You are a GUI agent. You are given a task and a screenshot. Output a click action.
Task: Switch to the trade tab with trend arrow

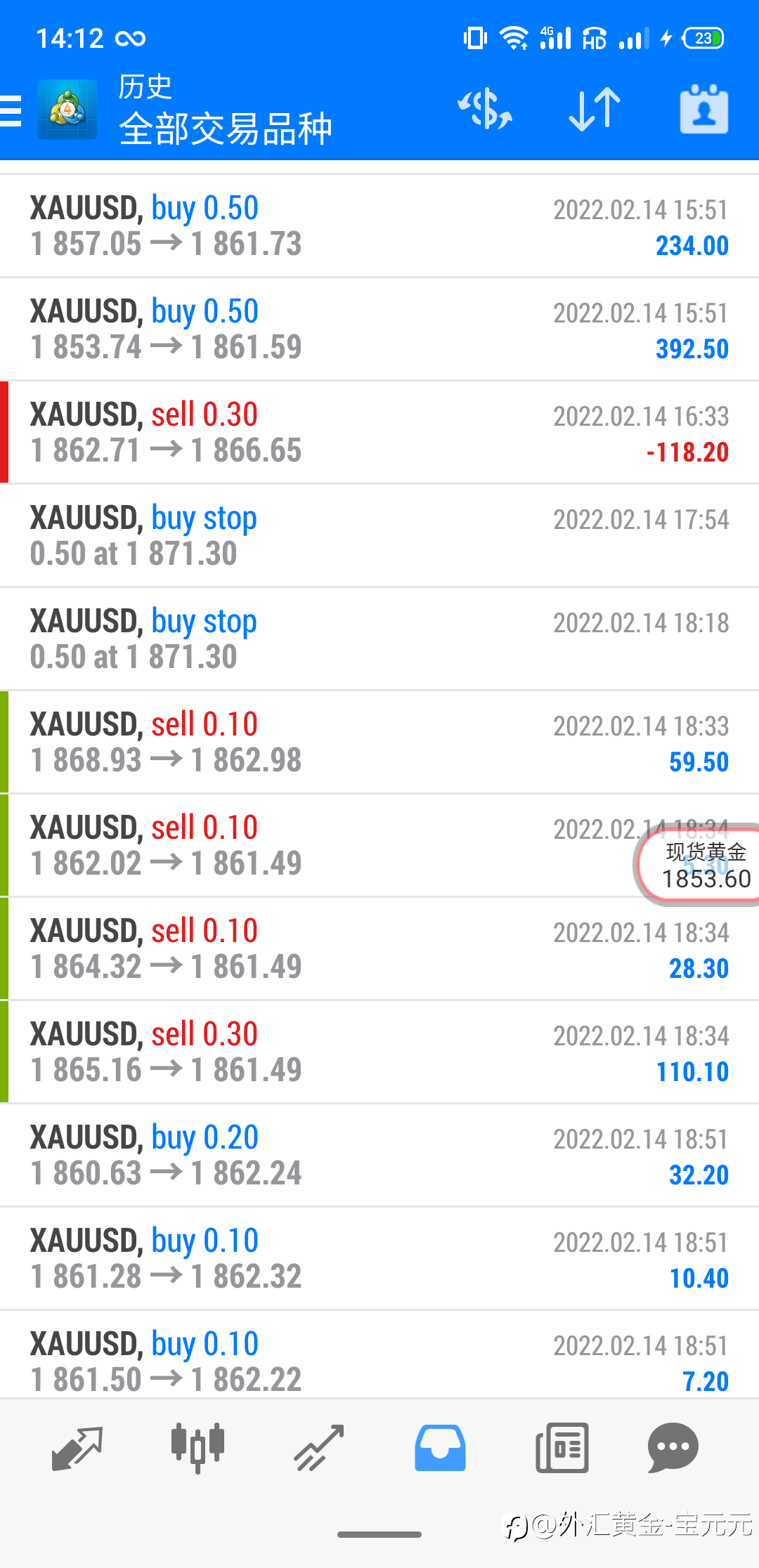tap(319, 1448)
